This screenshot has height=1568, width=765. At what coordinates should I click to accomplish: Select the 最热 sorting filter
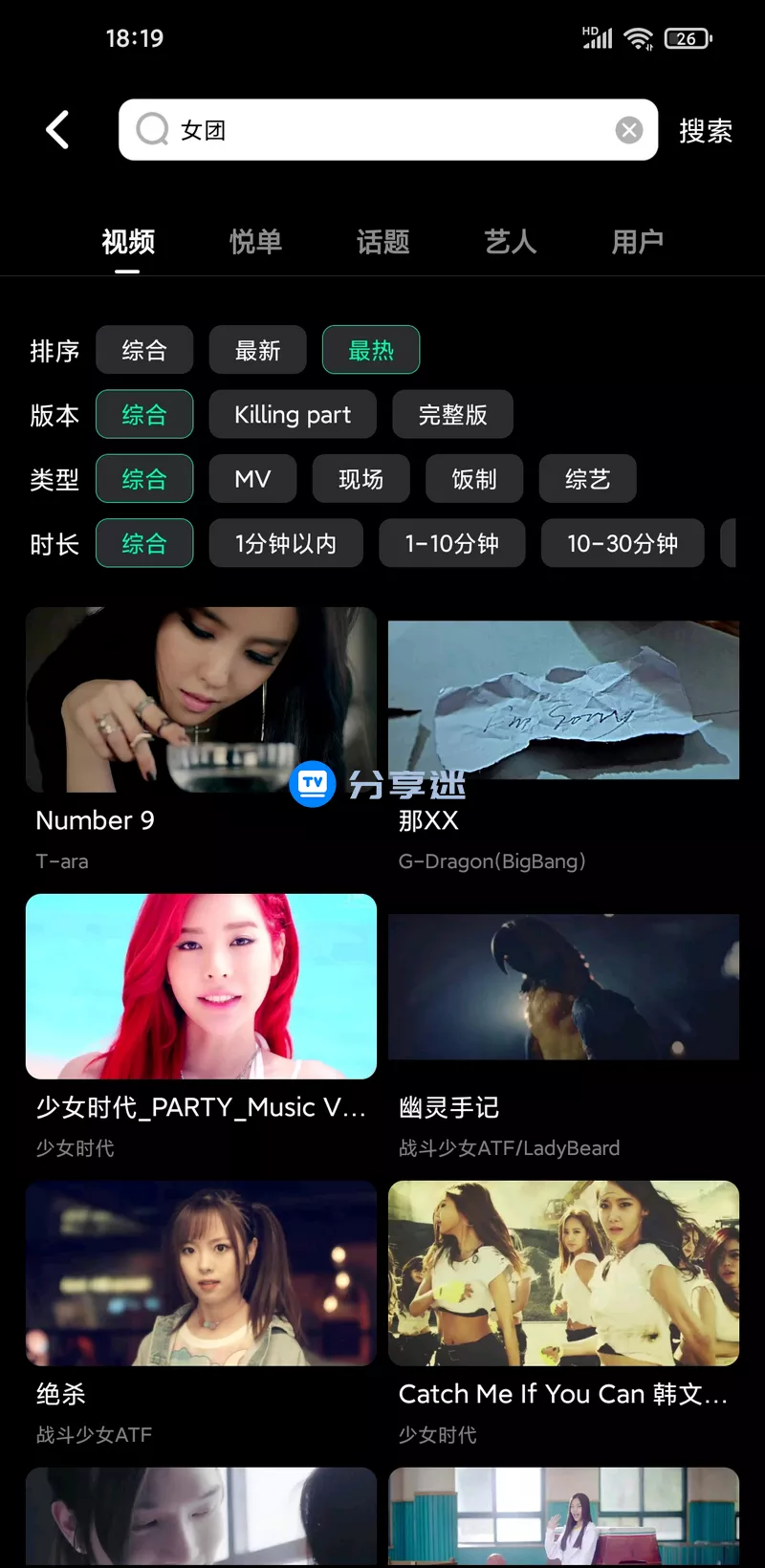371,350
